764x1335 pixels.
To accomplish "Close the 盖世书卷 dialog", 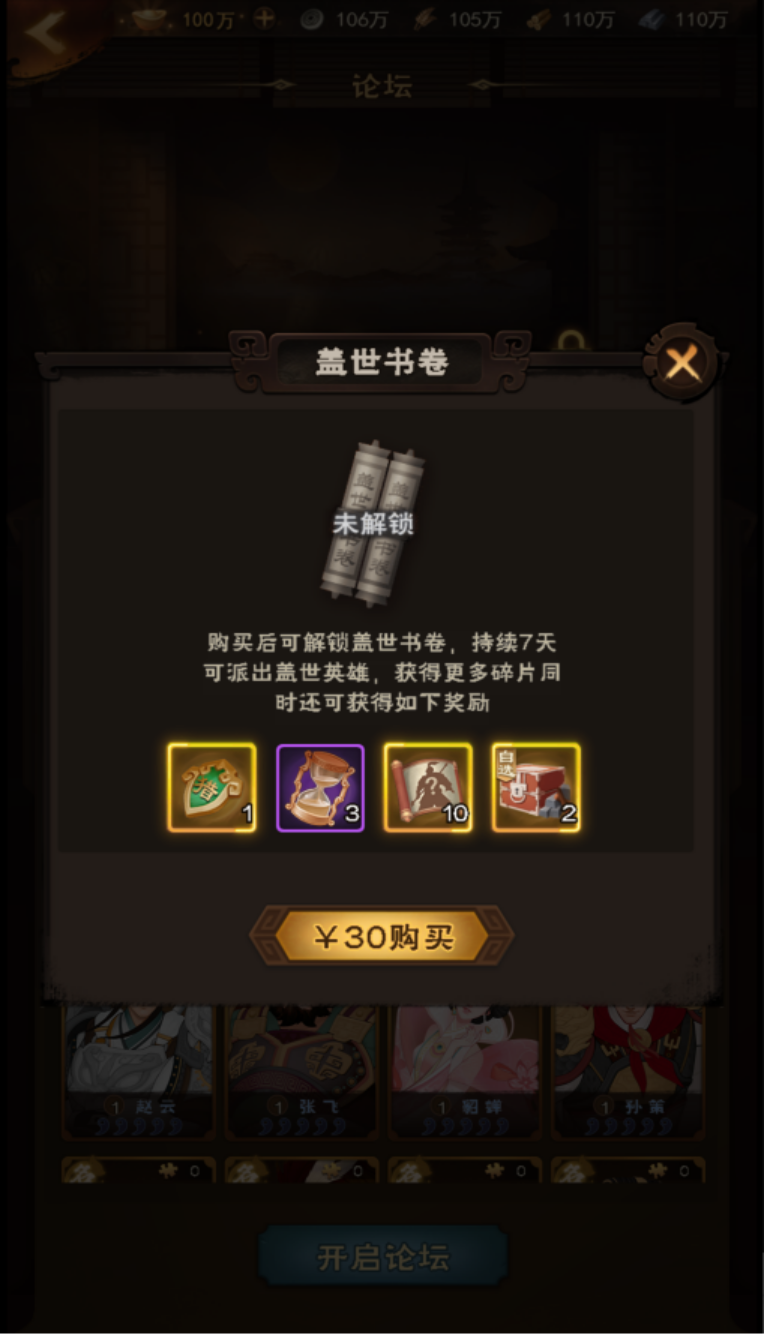I will pos(683,363).
